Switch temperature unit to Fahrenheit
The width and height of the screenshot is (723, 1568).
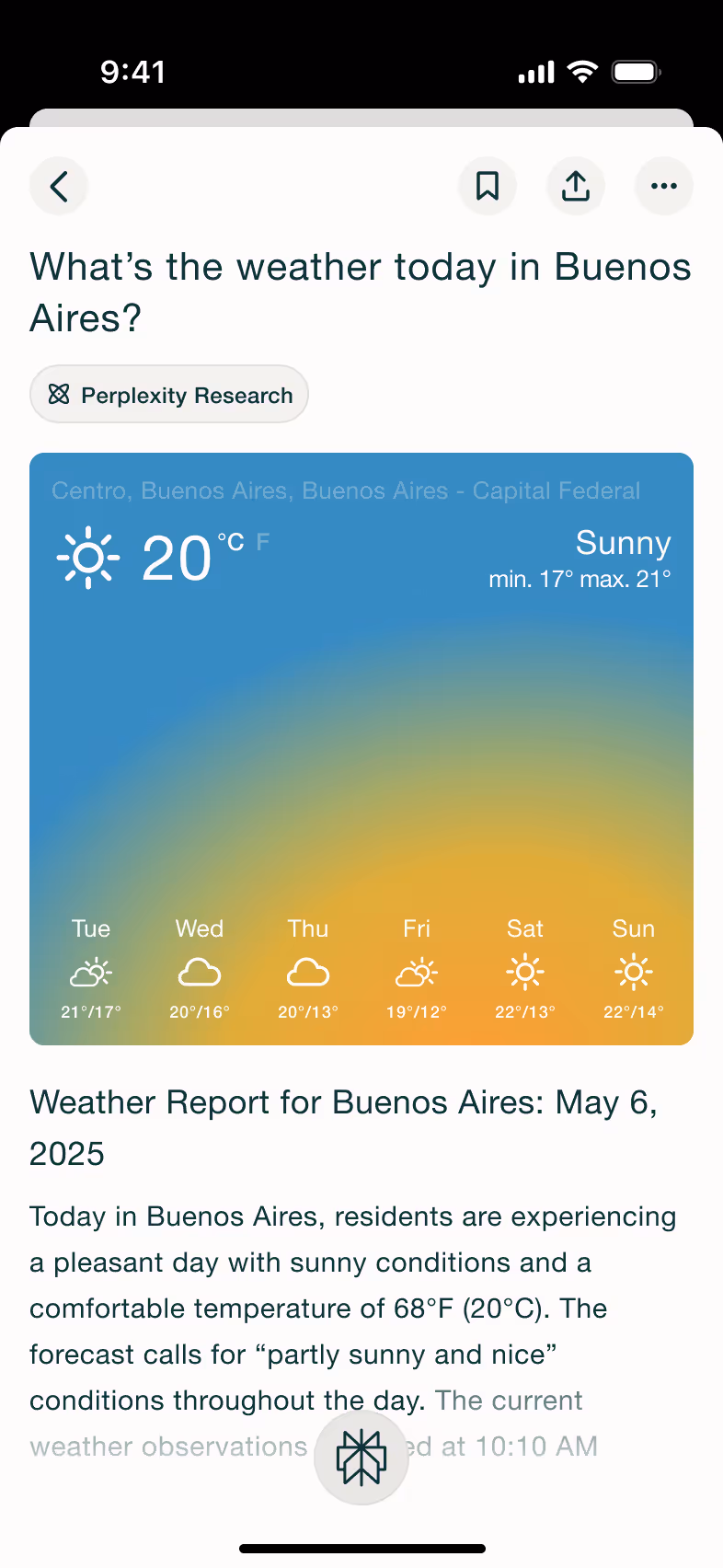click(x=263, y=542)
